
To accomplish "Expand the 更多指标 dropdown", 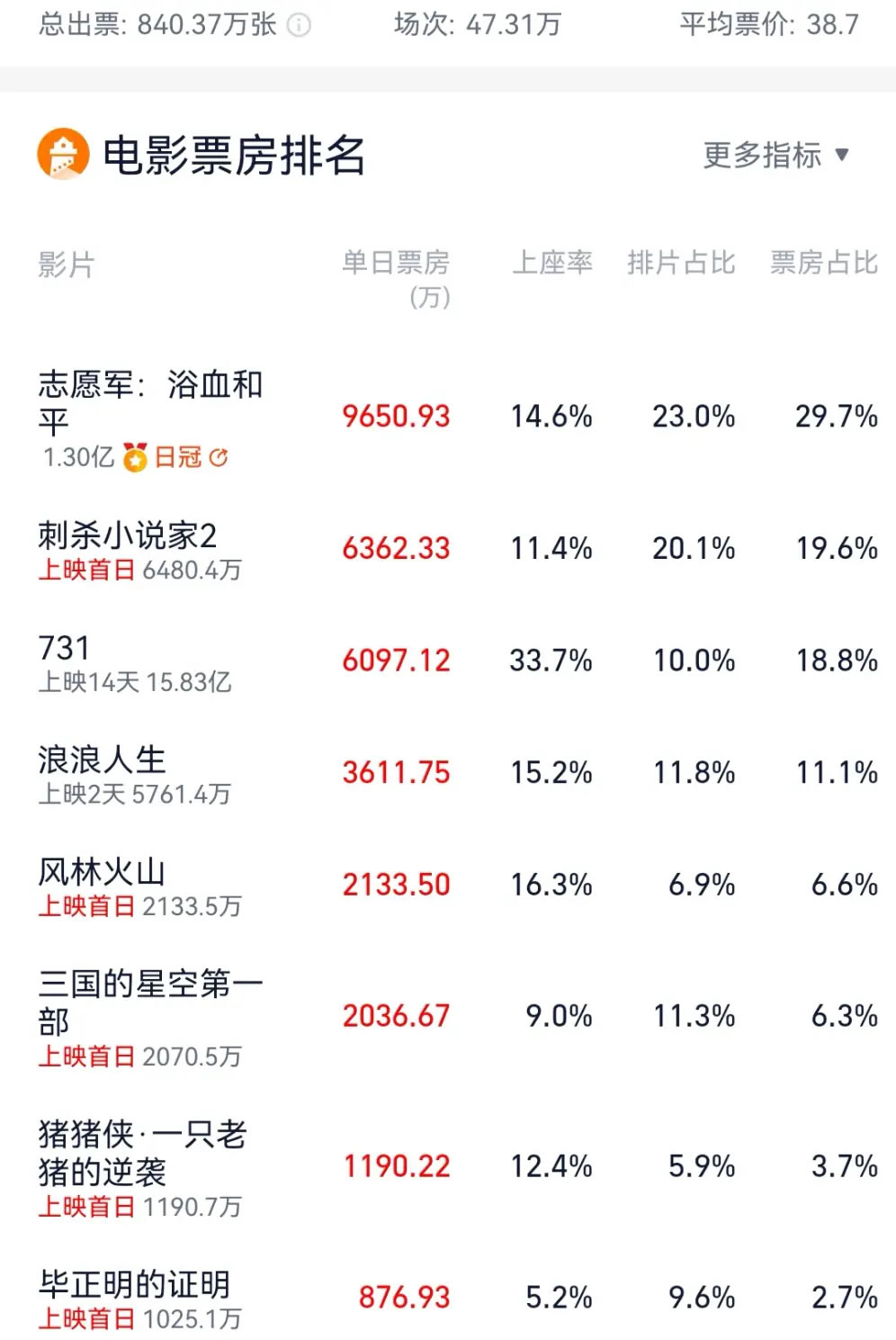I will (x=775, y=155).
